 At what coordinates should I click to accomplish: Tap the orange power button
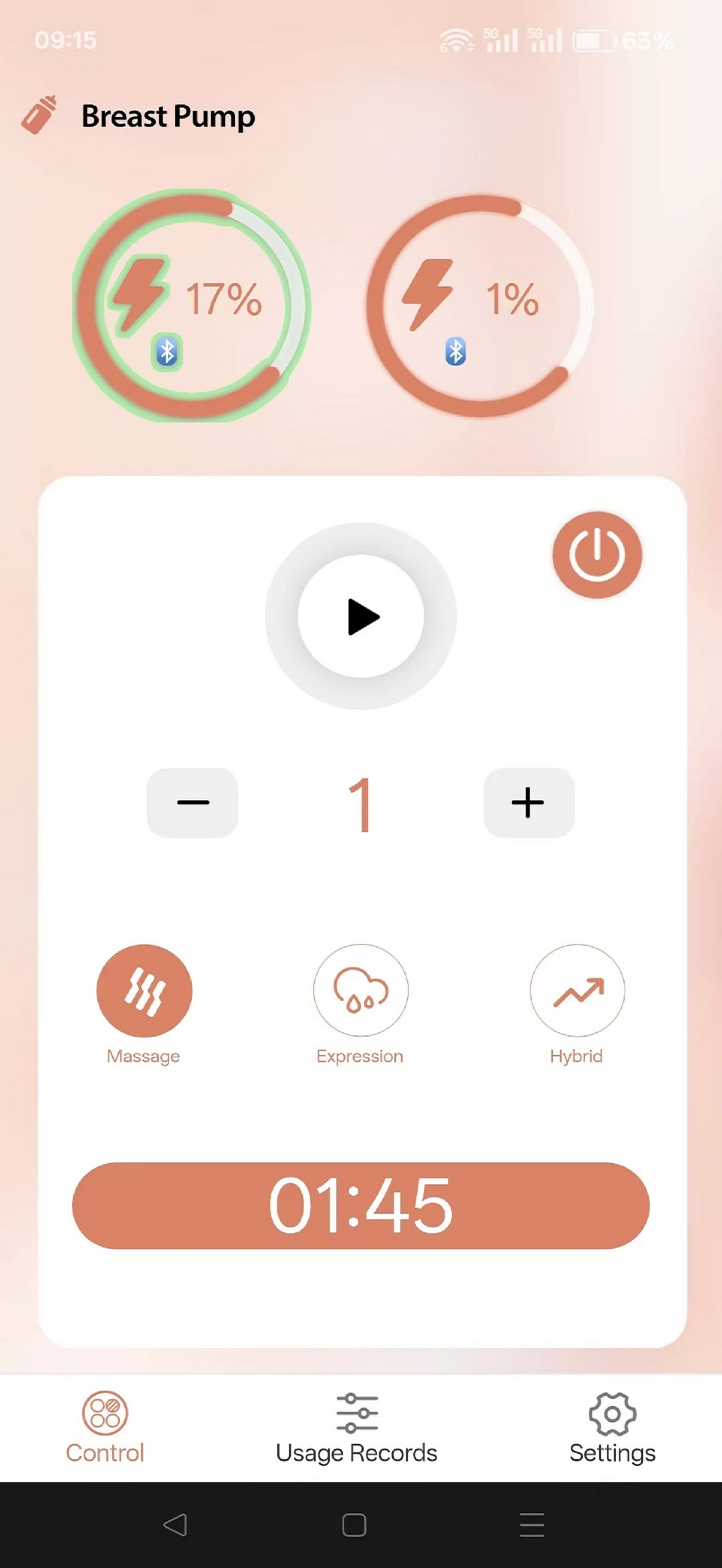pos(597,554)
